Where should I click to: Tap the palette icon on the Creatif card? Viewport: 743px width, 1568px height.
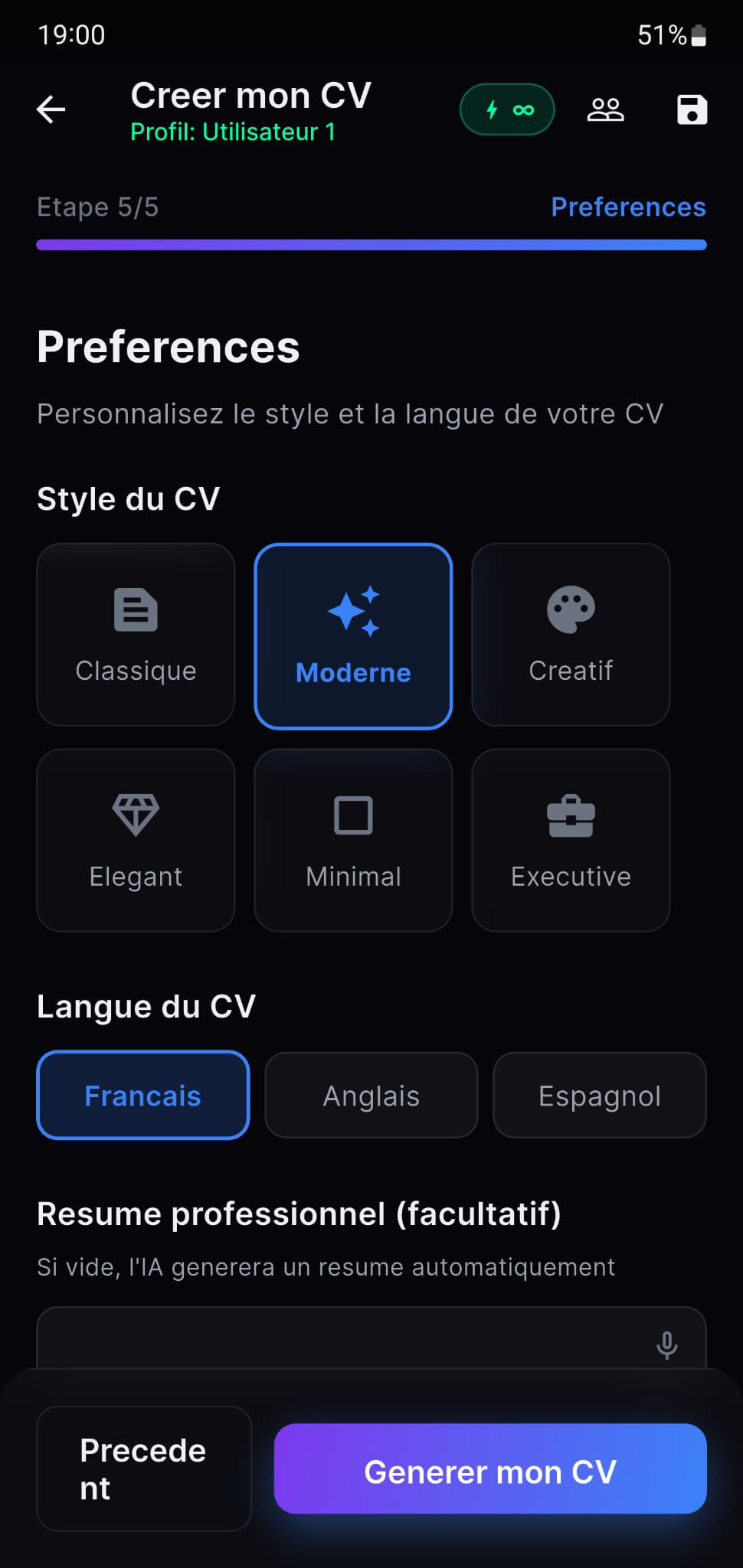[571, 608]
